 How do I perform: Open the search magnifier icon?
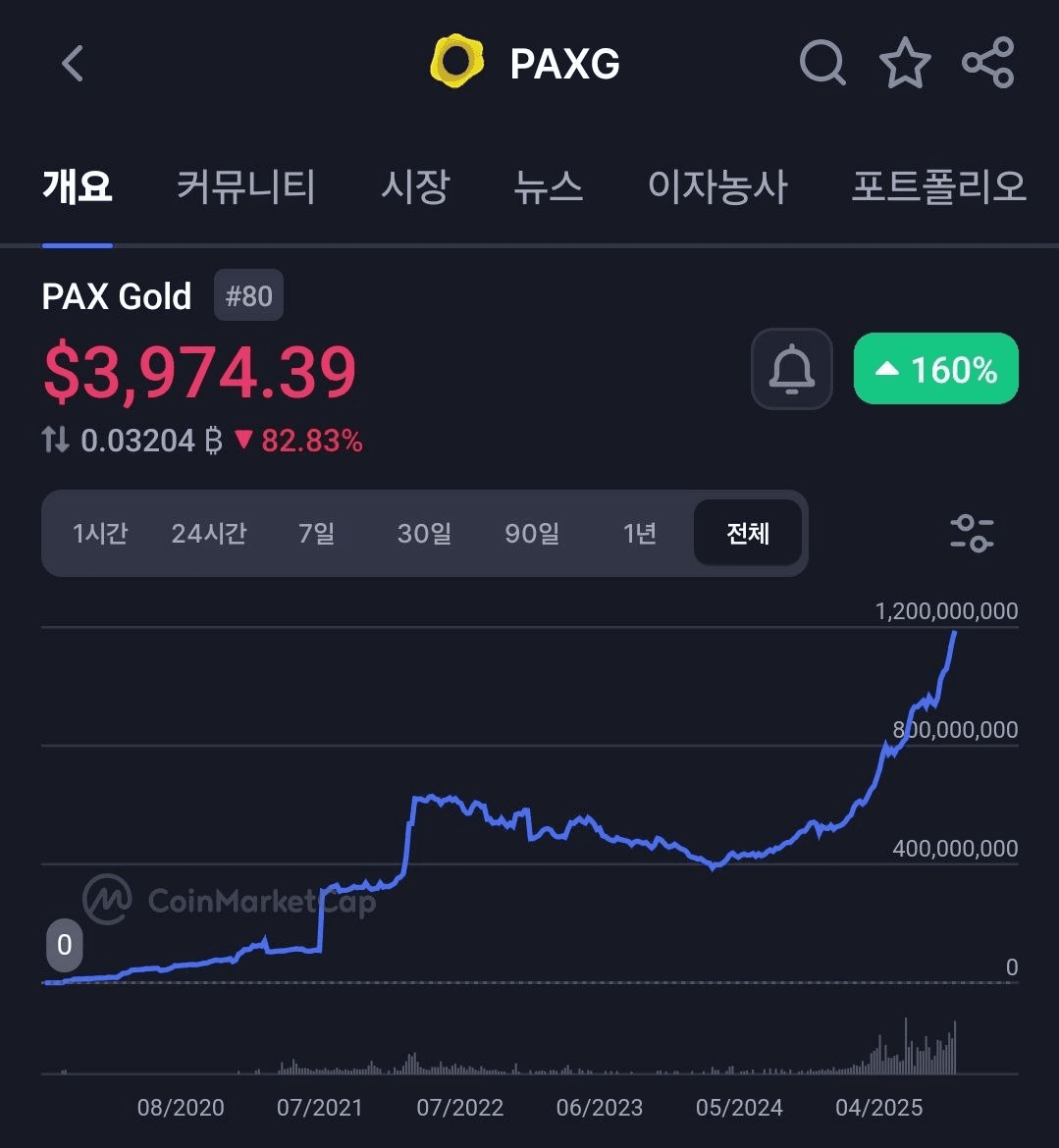pyautogui.click(x=821, y=64)
